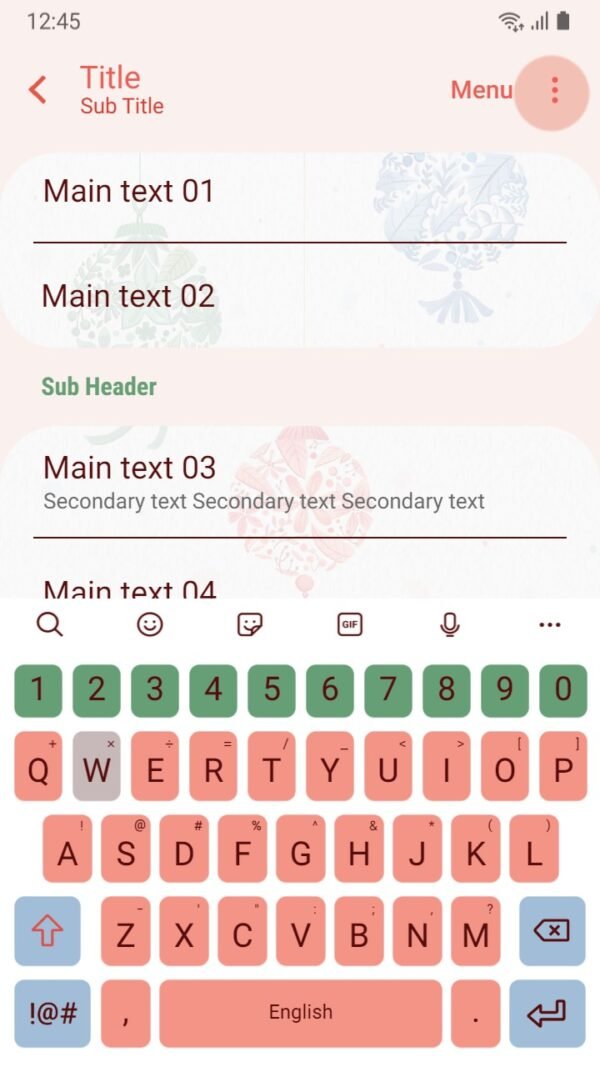Screen dimensions: 600x1067
Task: Open the Main text 02 row
Action: pos(300,296)
